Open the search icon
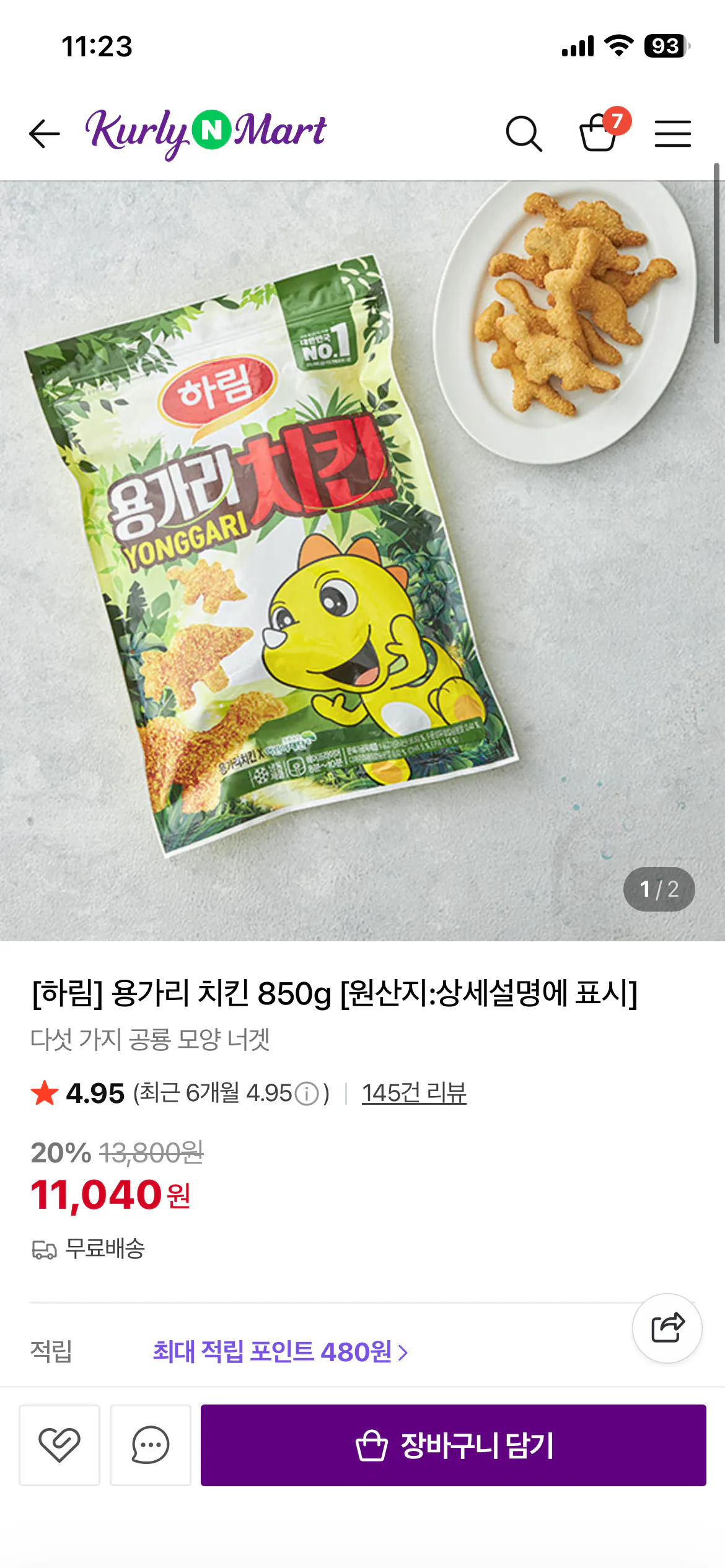The width and height of the screenshot is (725, 1568). [524, 133]
